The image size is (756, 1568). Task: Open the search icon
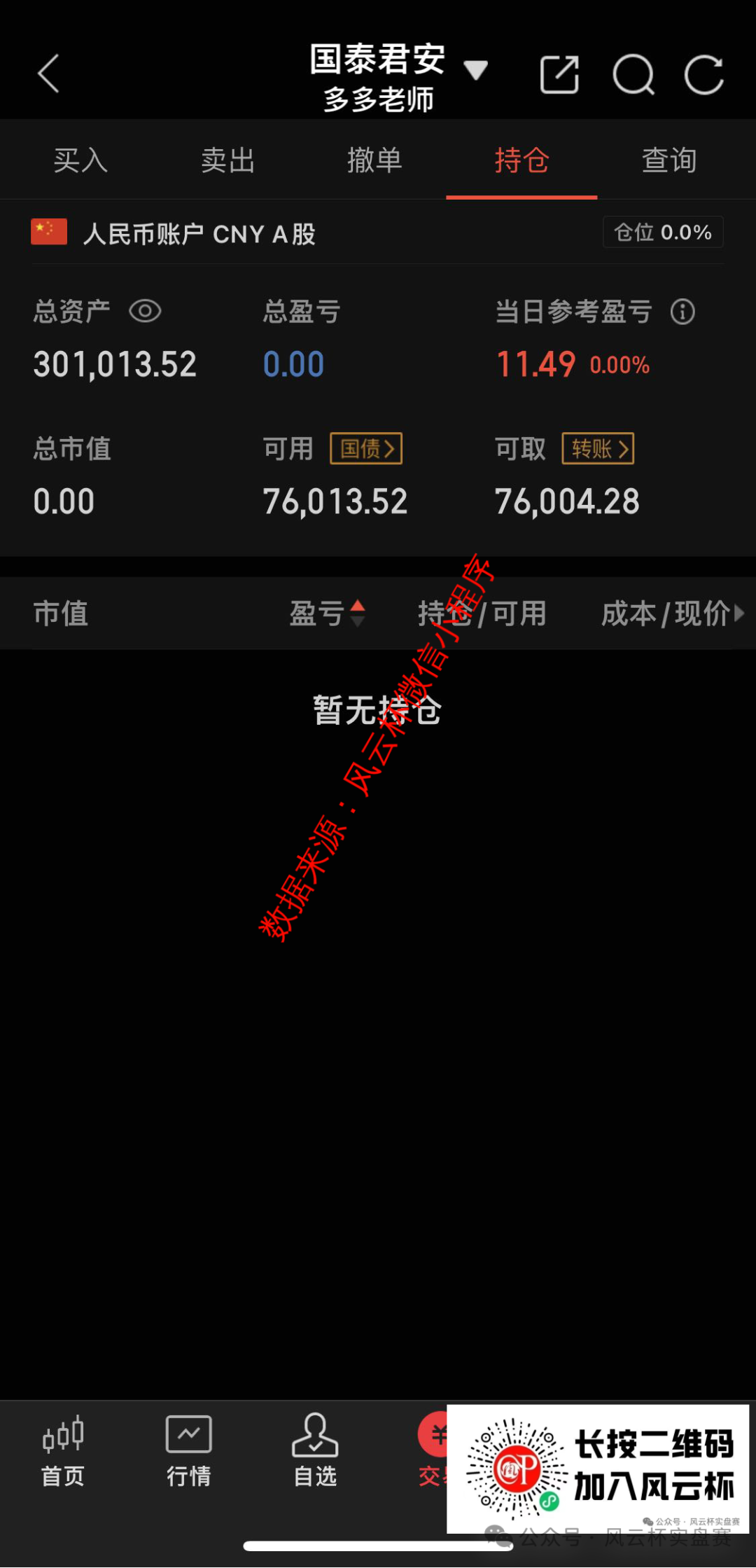point(633,74)
